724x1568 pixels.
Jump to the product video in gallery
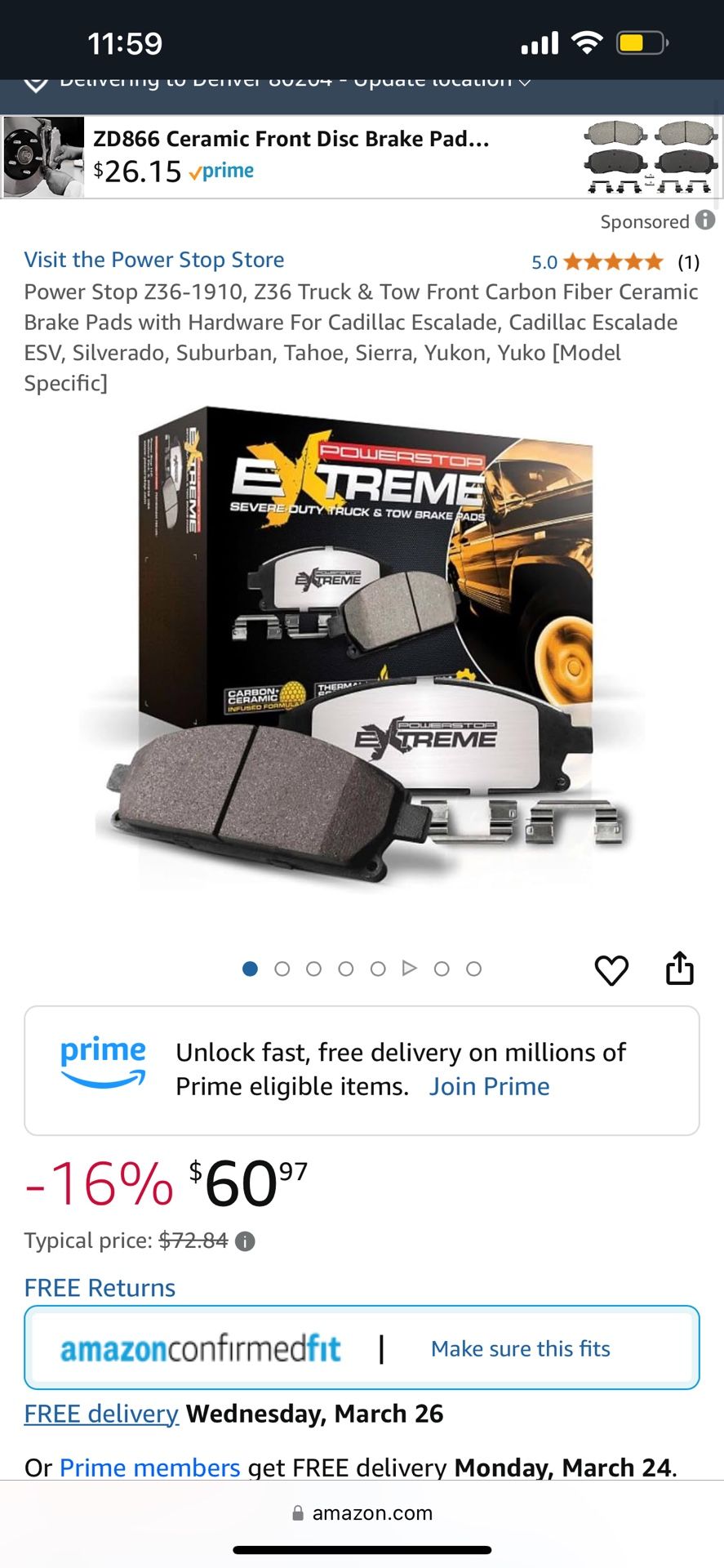click(x=410, y=969)
